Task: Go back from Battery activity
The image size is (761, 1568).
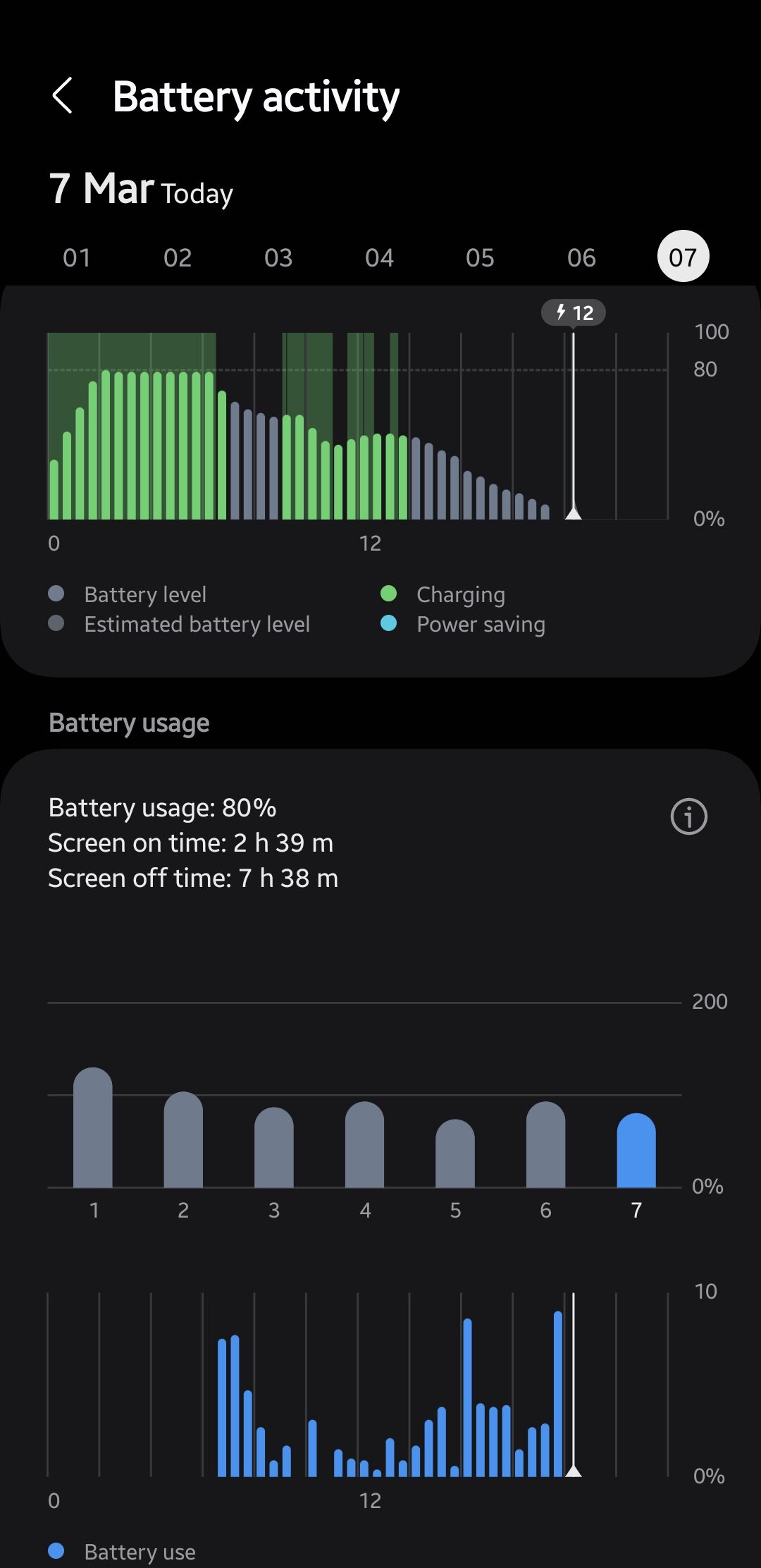Action: click(63, 96)
